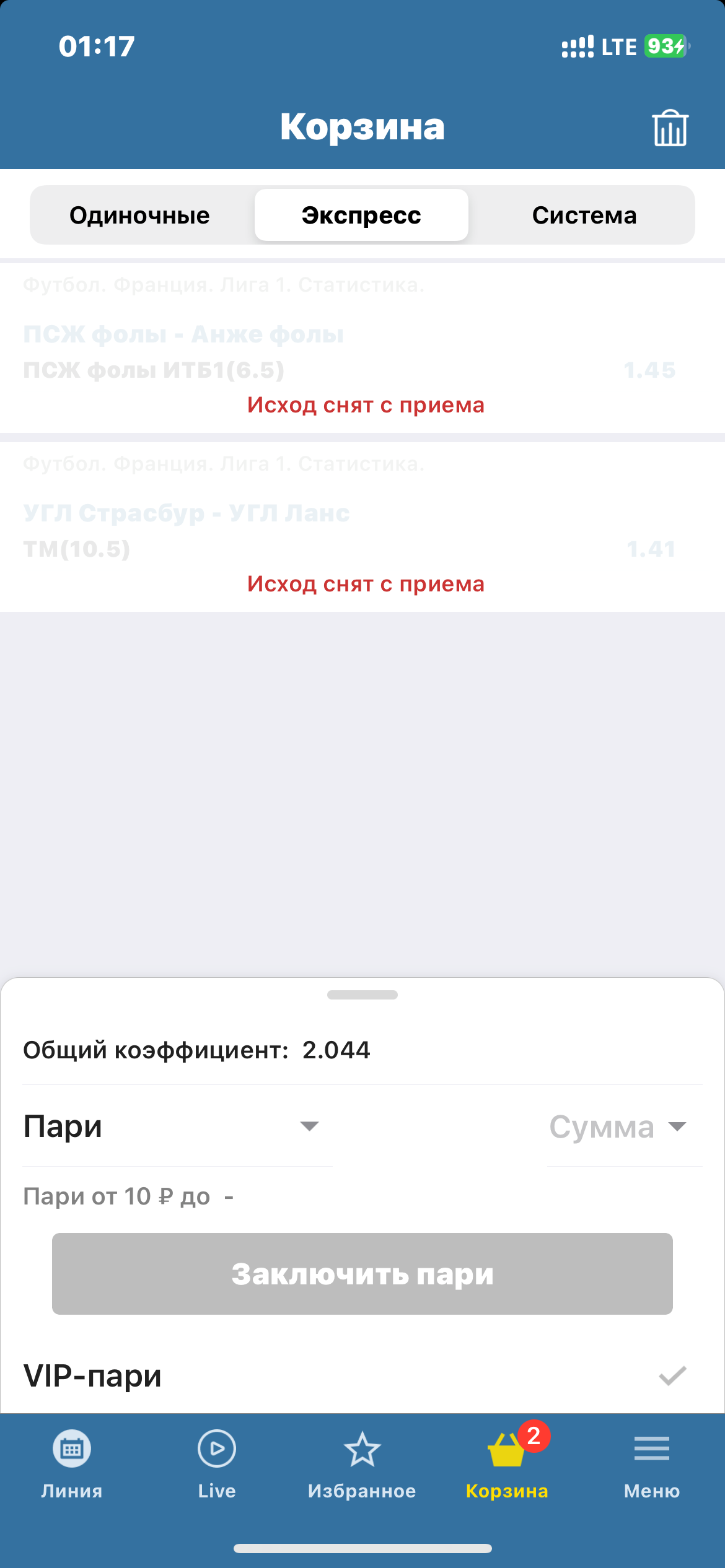Toggle the VIP-пари checkmark
Screen dimensions: 725x1568
pos(672,1375)
